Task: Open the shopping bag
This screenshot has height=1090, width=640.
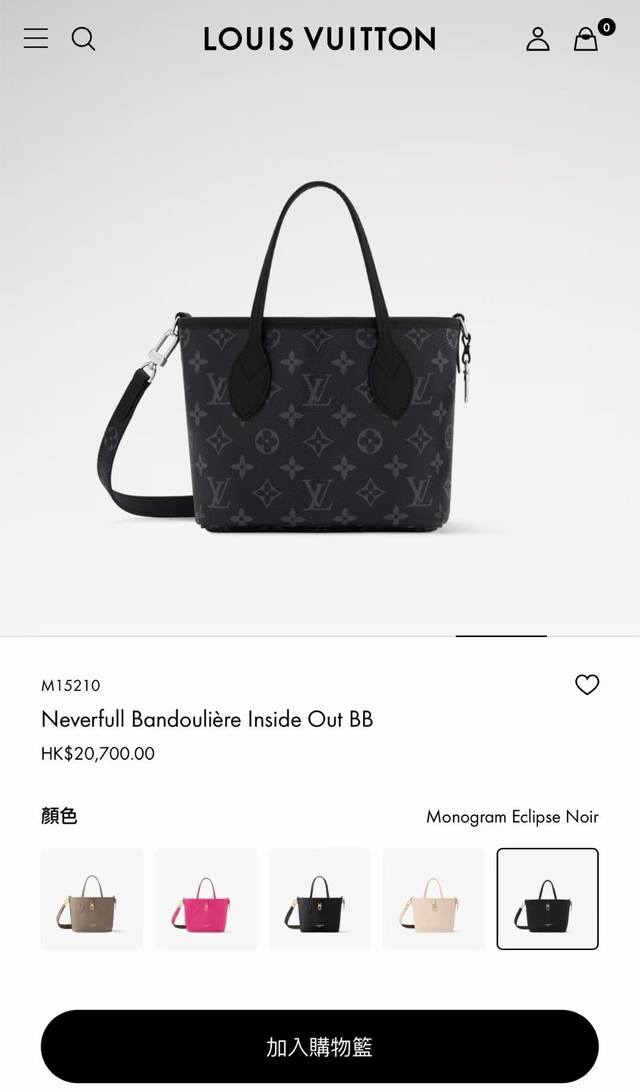Action: tap(587, 39)
